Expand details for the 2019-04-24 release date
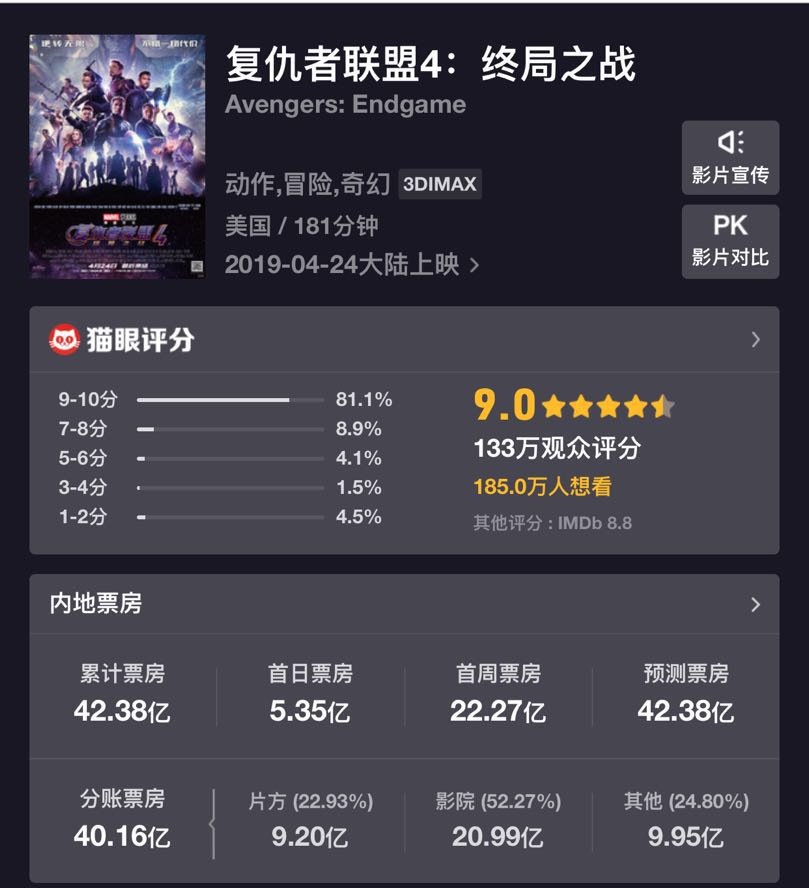This screenshot has height=888, width=809. pyautogui.click(x=474, y=264)
